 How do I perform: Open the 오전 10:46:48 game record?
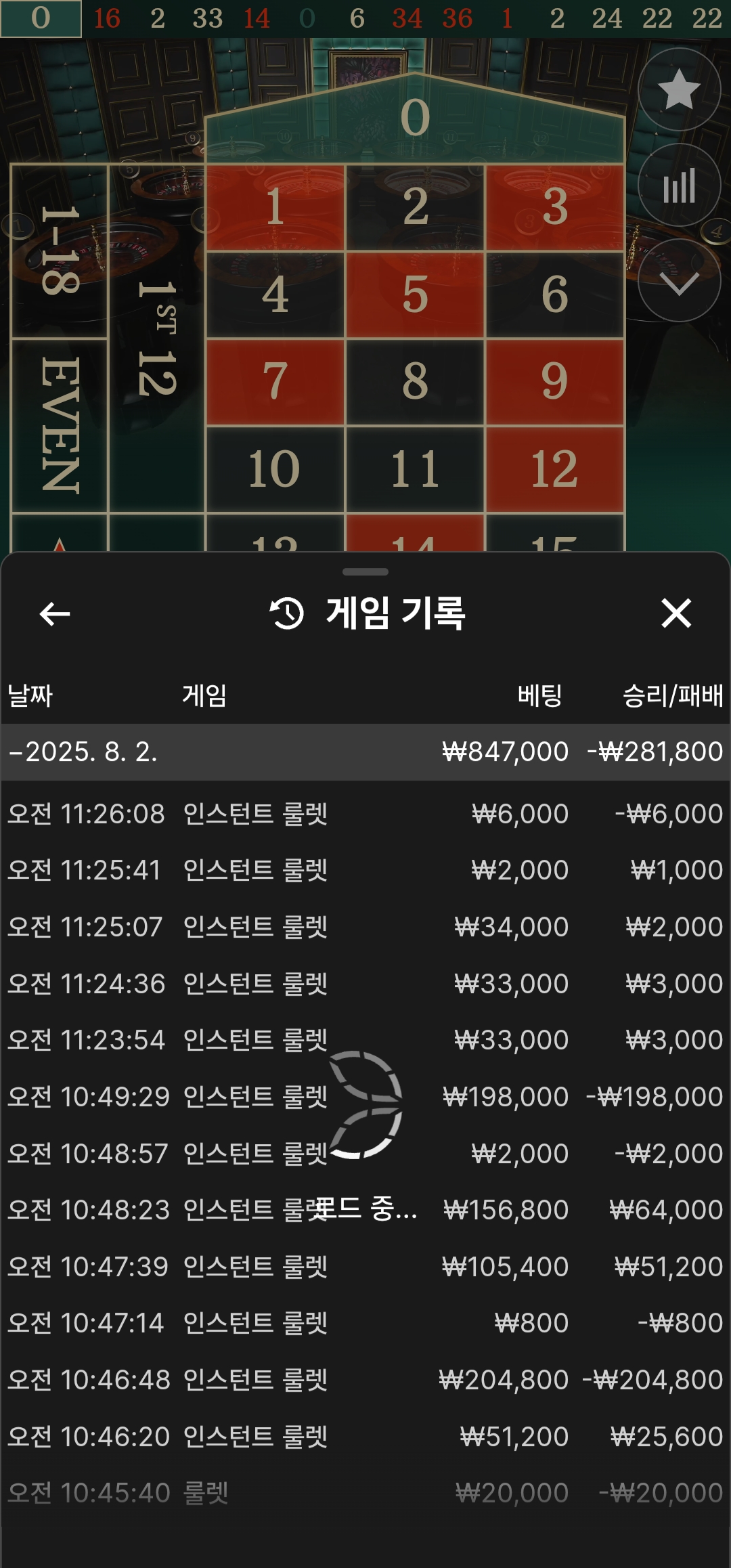pos(365,1380)
